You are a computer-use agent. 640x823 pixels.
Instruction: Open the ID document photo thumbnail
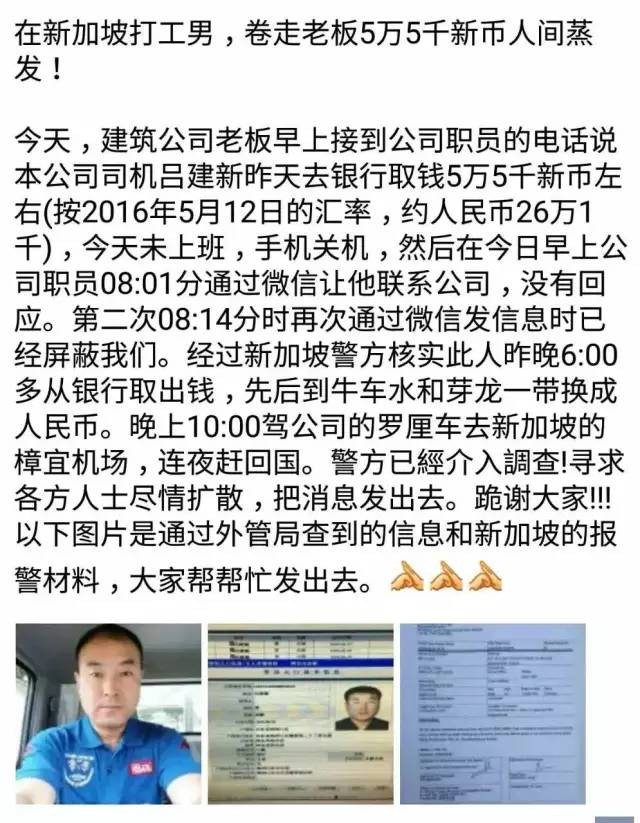[299, 713]
